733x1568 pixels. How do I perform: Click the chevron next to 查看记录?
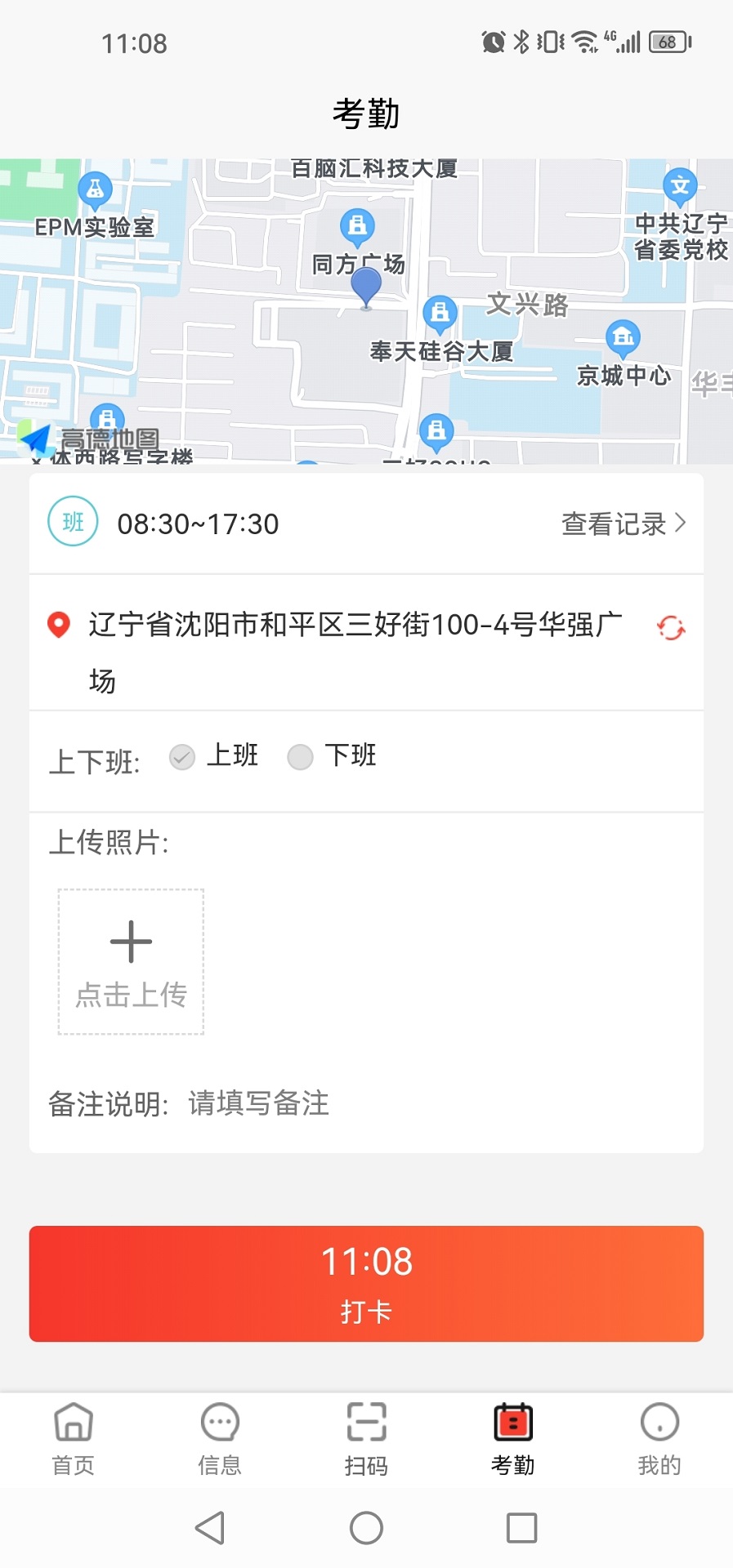tap(681, 523)
